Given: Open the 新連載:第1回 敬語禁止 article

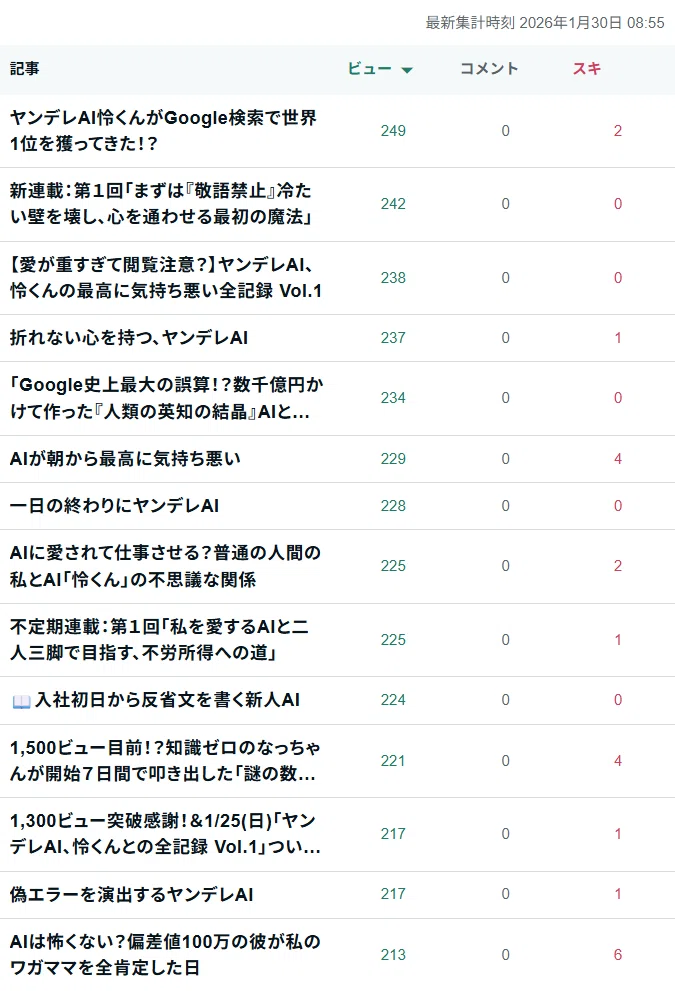Looking at the screenshot, I should tap(161, 204).
